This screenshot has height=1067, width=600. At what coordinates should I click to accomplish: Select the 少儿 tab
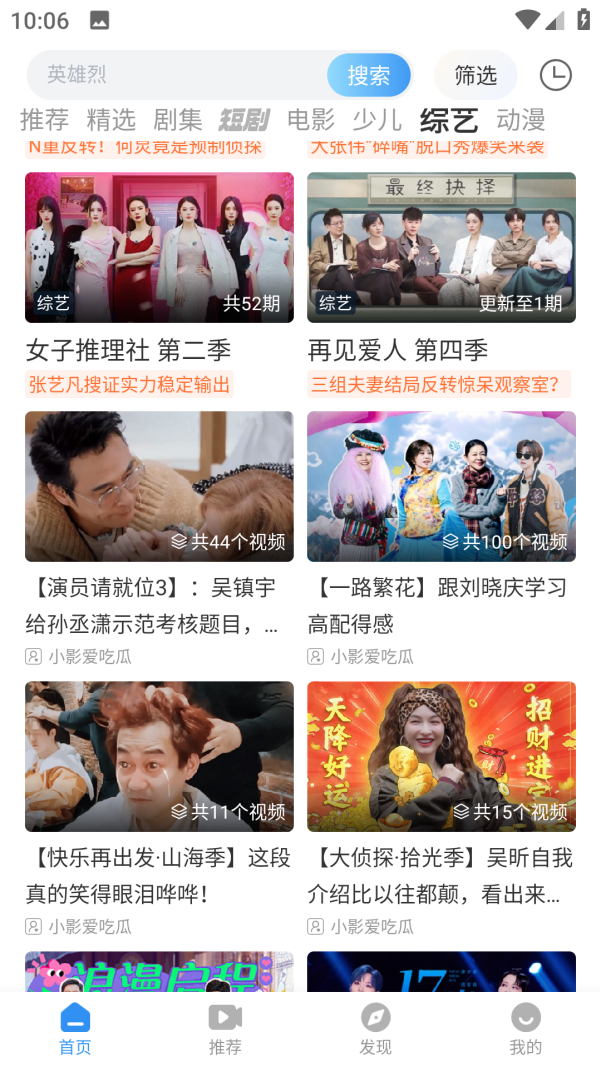coord(377,120)
